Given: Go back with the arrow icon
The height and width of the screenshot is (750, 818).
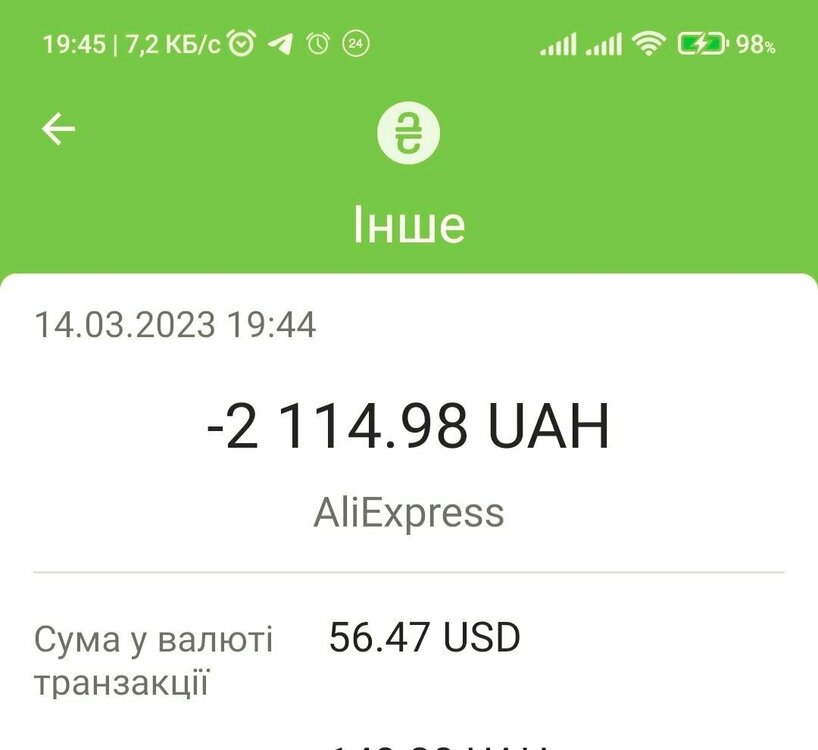Looking at the screenshot, I should pyautogui.click(x=58, y=129).
